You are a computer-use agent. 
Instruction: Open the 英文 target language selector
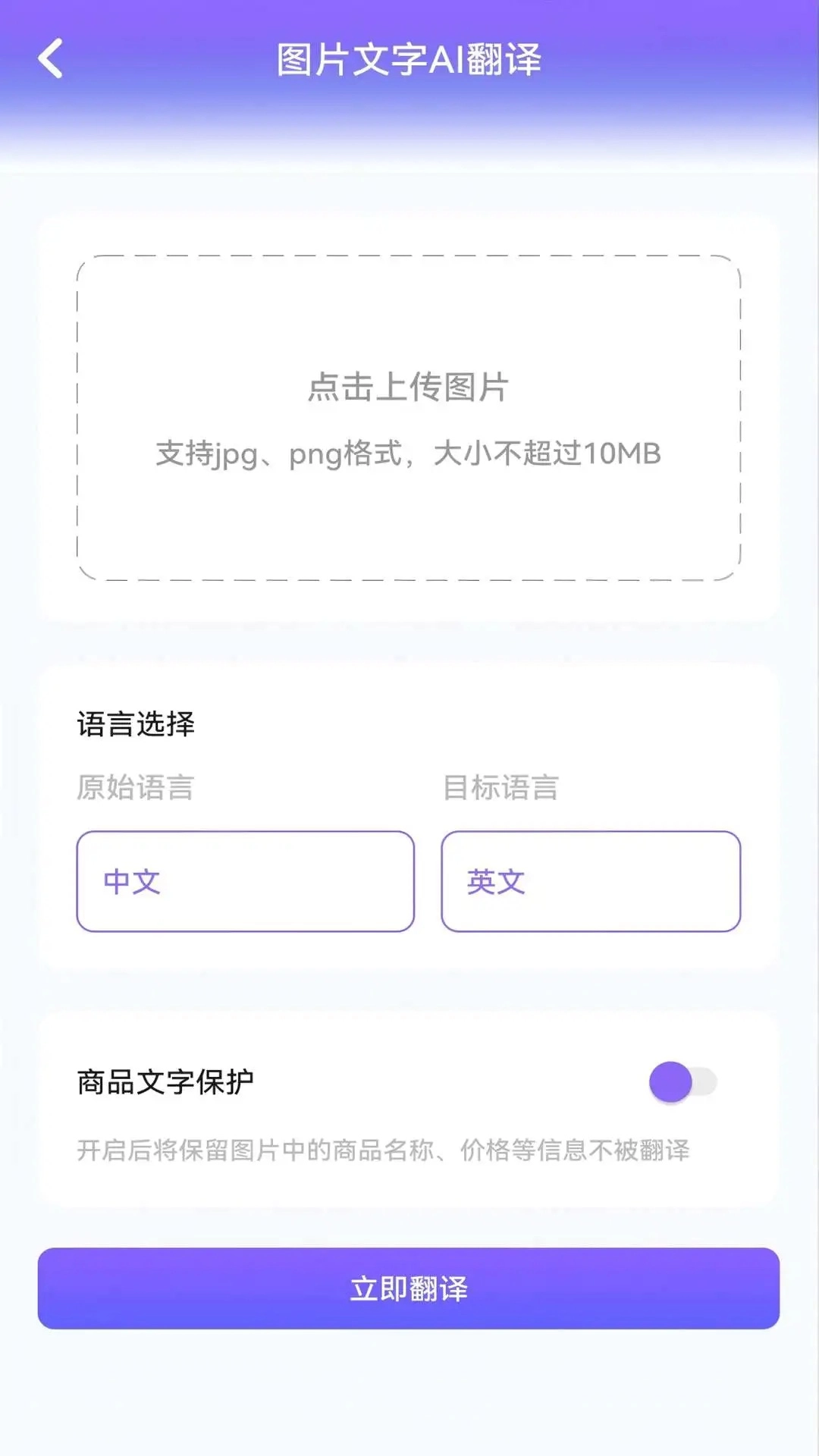coord(590,881)
